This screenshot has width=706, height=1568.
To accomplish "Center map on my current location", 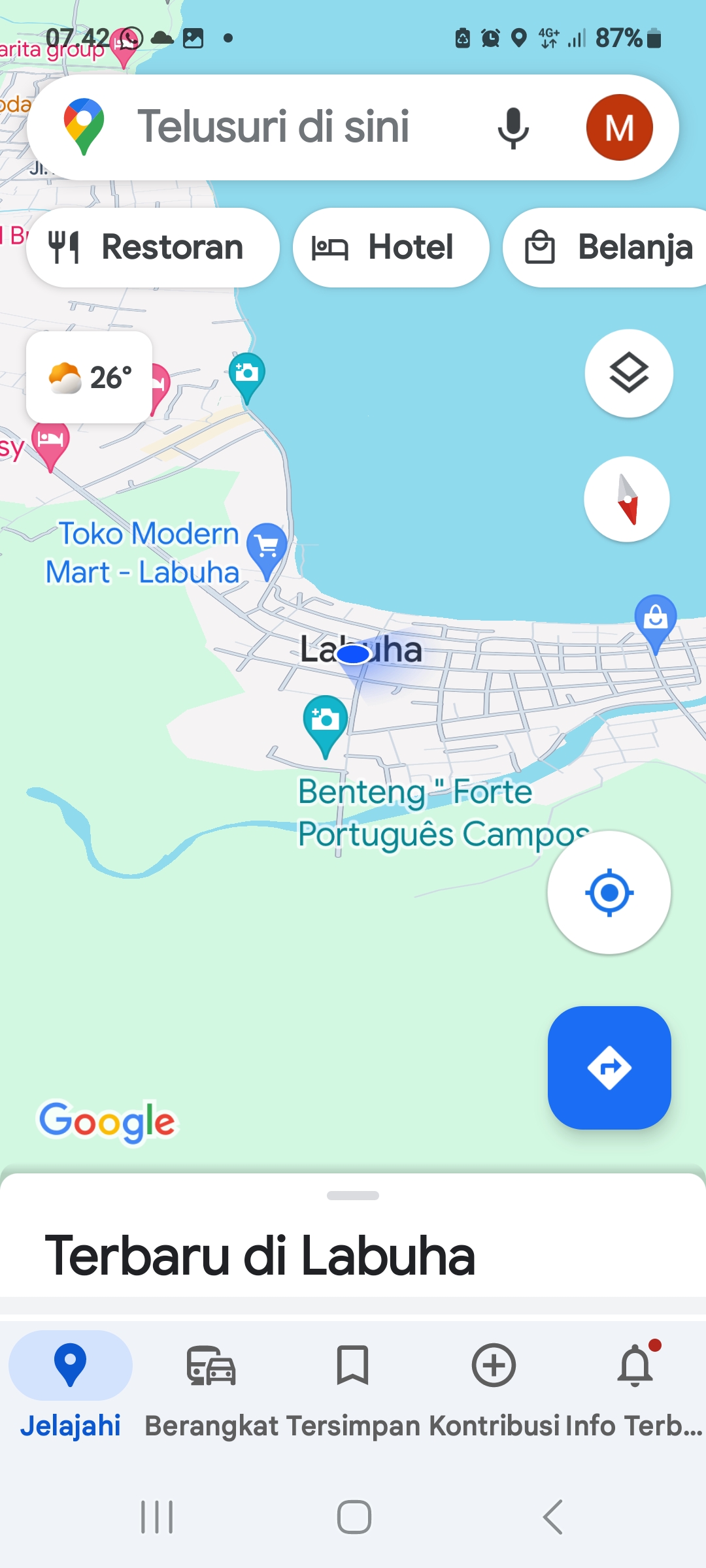I will [609, 892].
